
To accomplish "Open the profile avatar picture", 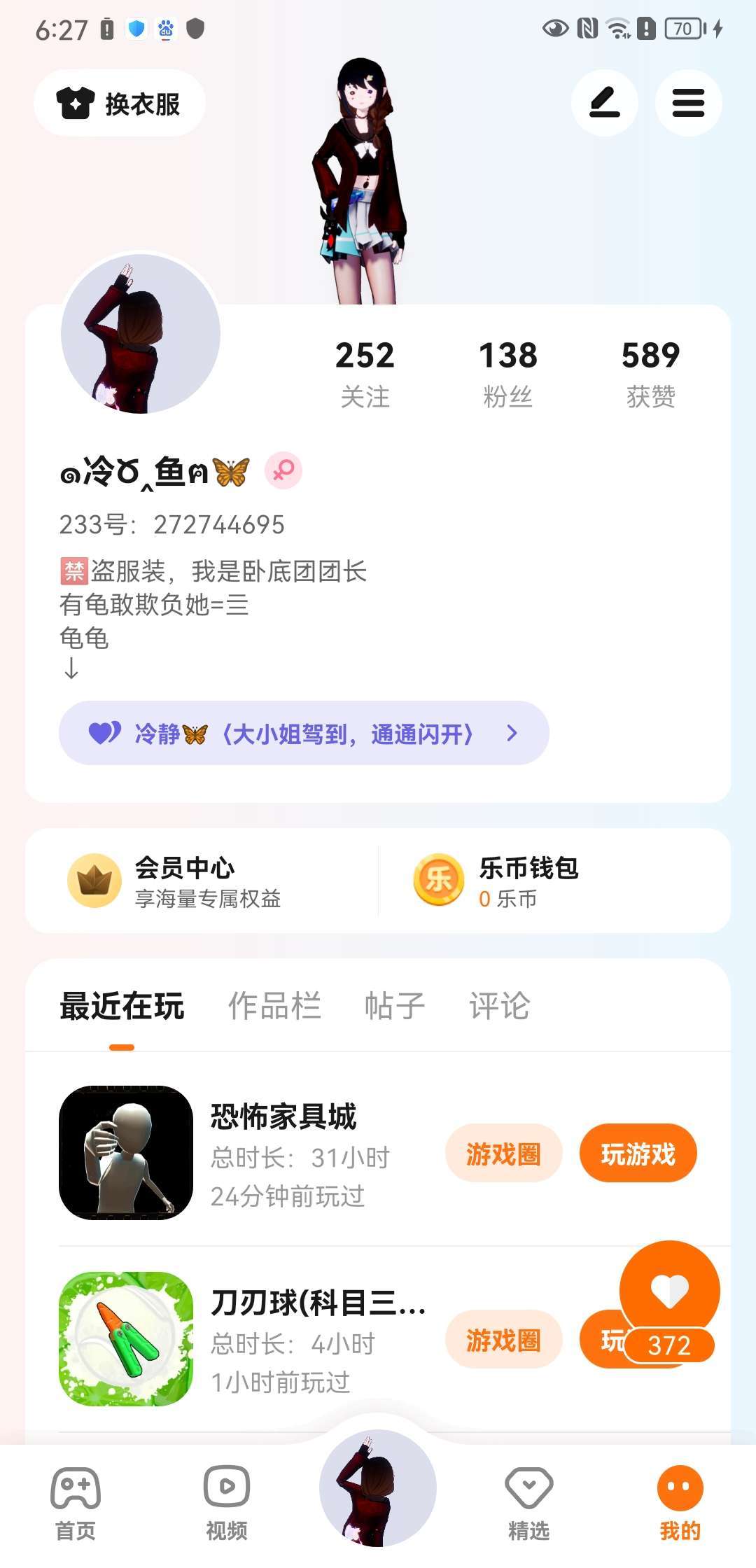I will [x=141, y=334].
